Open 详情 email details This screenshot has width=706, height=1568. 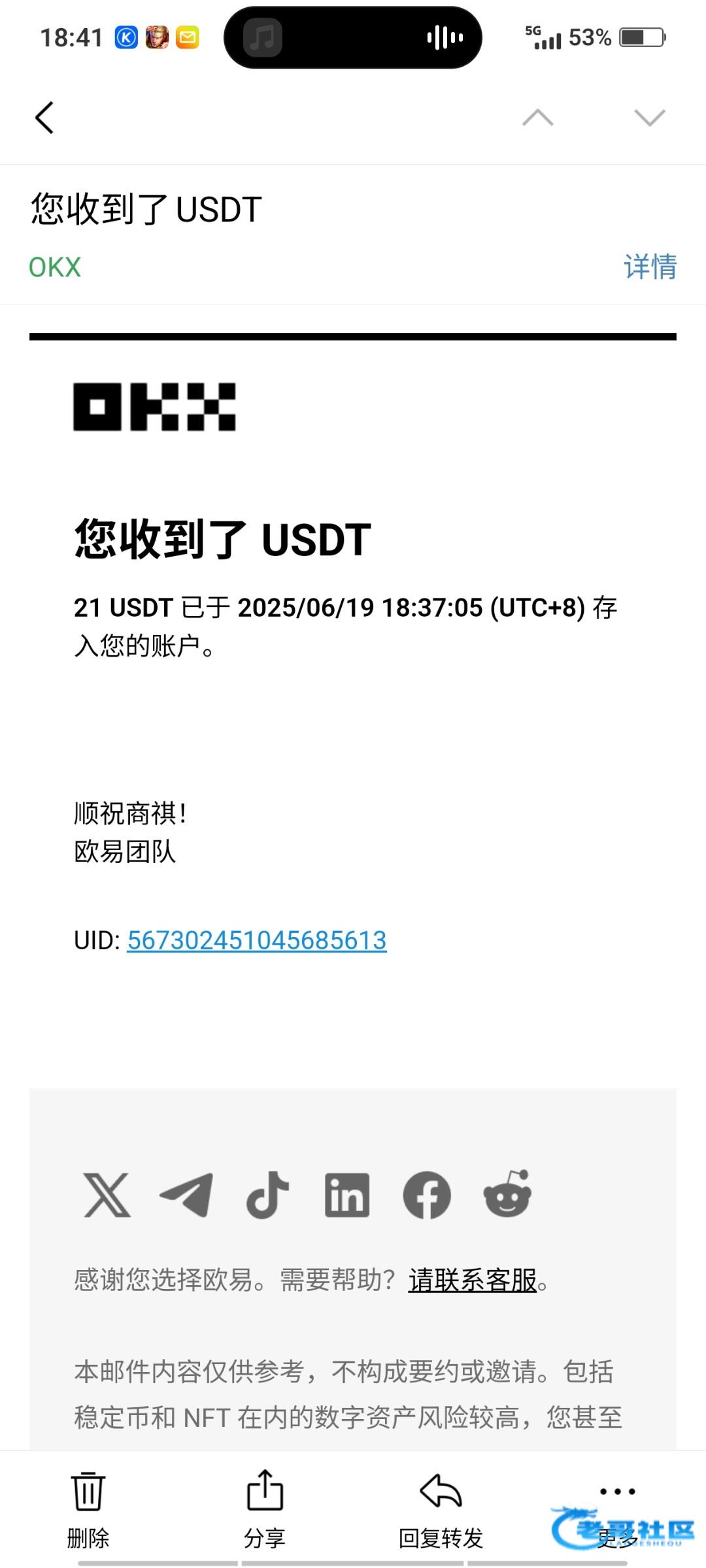click(x=650, y=267)
